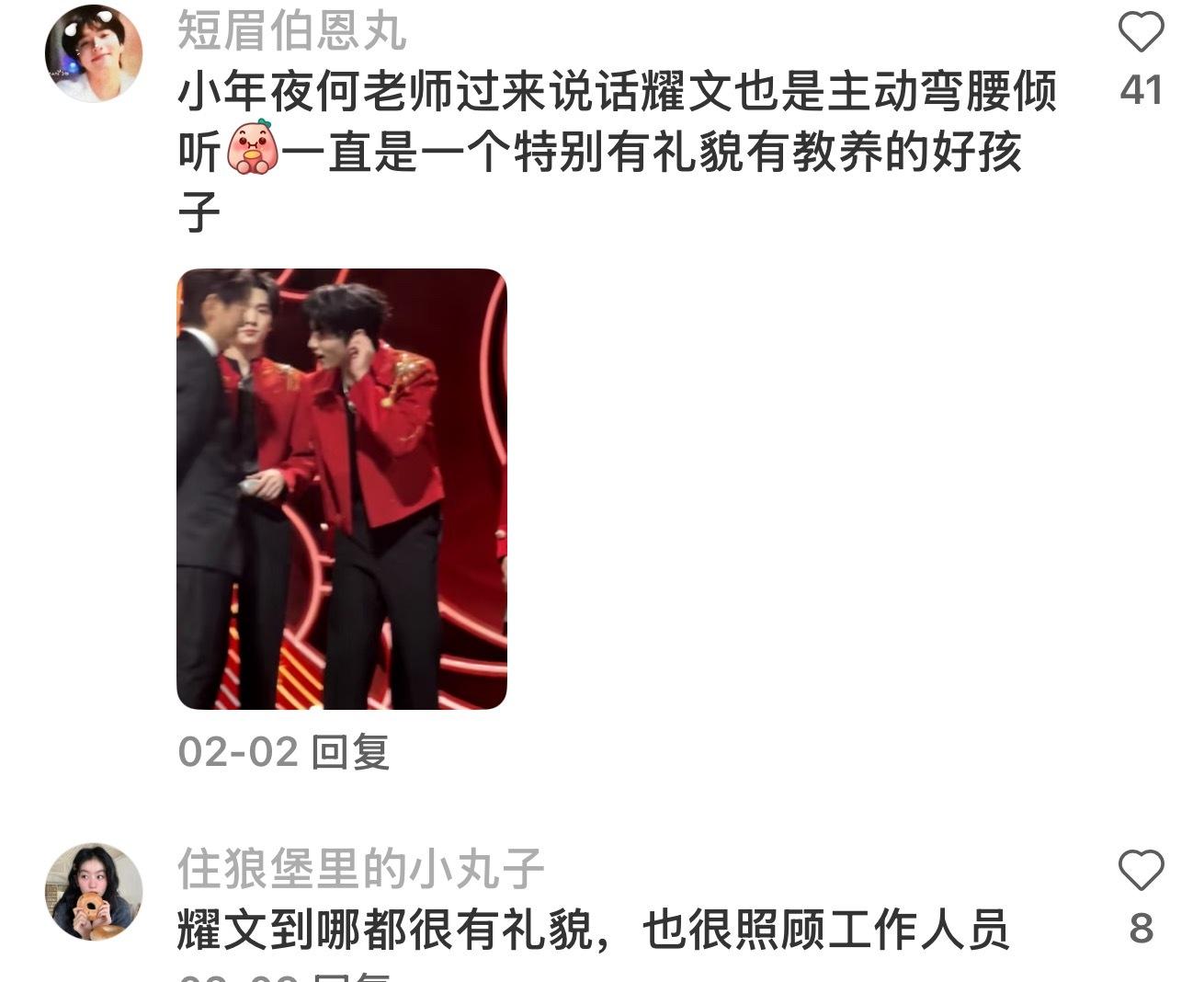
Task: Reply to 短眉伯恩丸's comment
Action: click(350, 752)
